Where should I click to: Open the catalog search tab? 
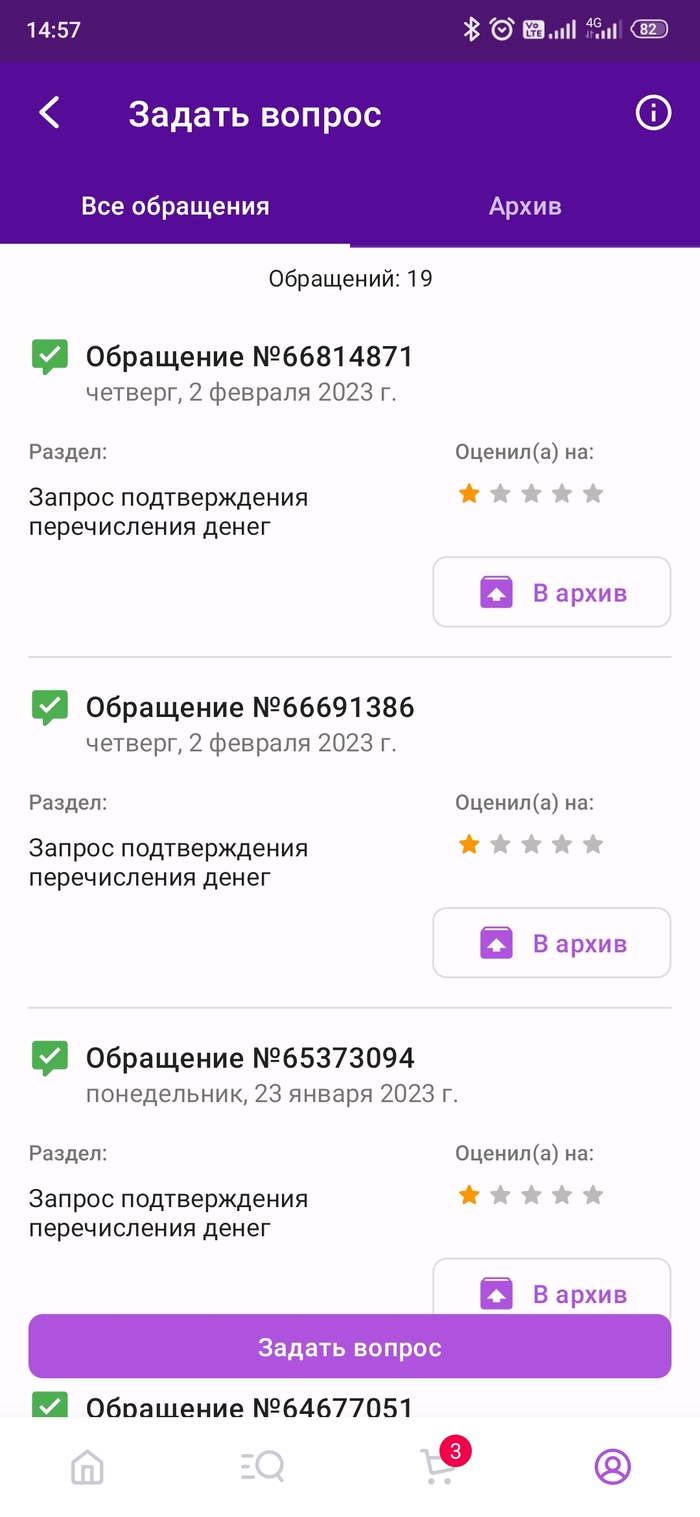[x=262, y=1467]
